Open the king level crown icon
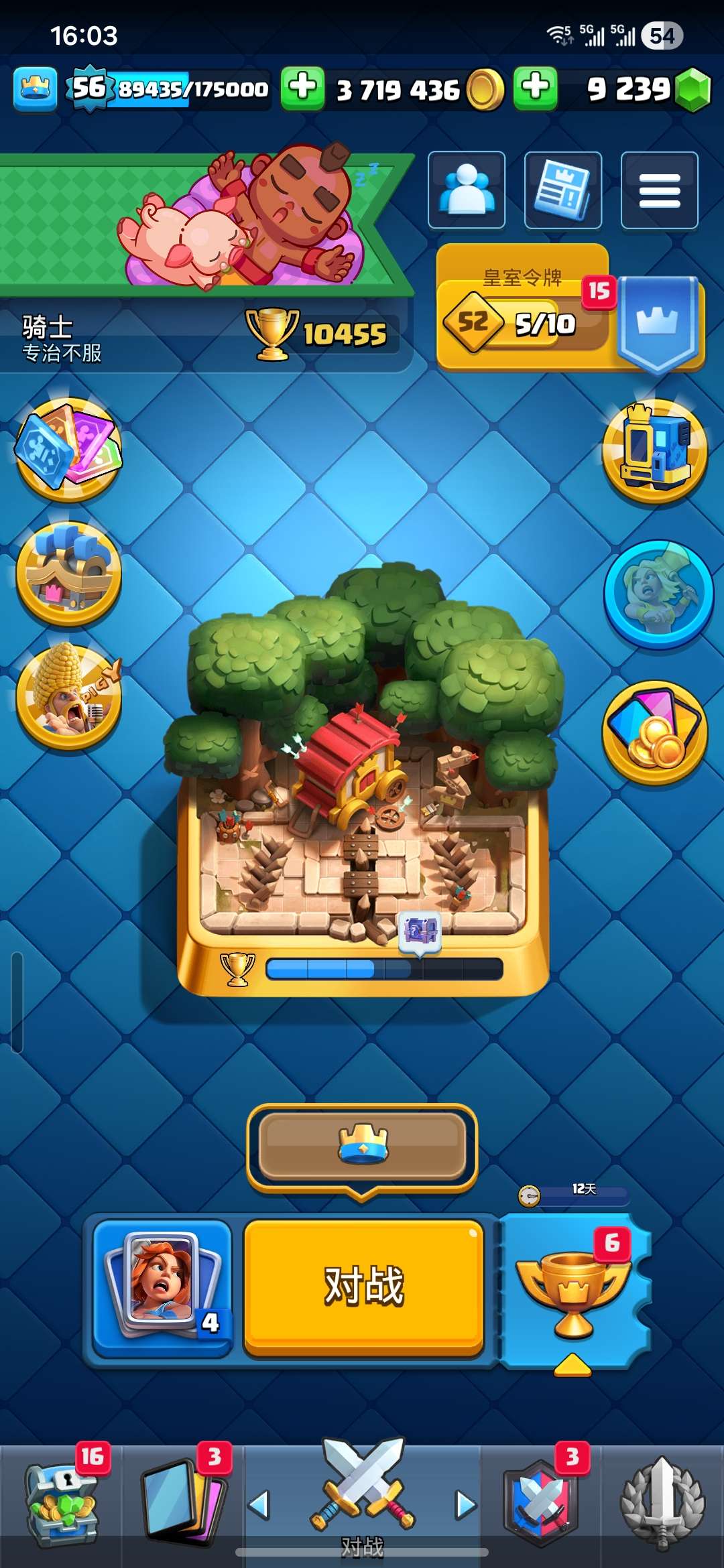Image resolution: width=724 pixels, height=1568 pixels. (35, 88)
